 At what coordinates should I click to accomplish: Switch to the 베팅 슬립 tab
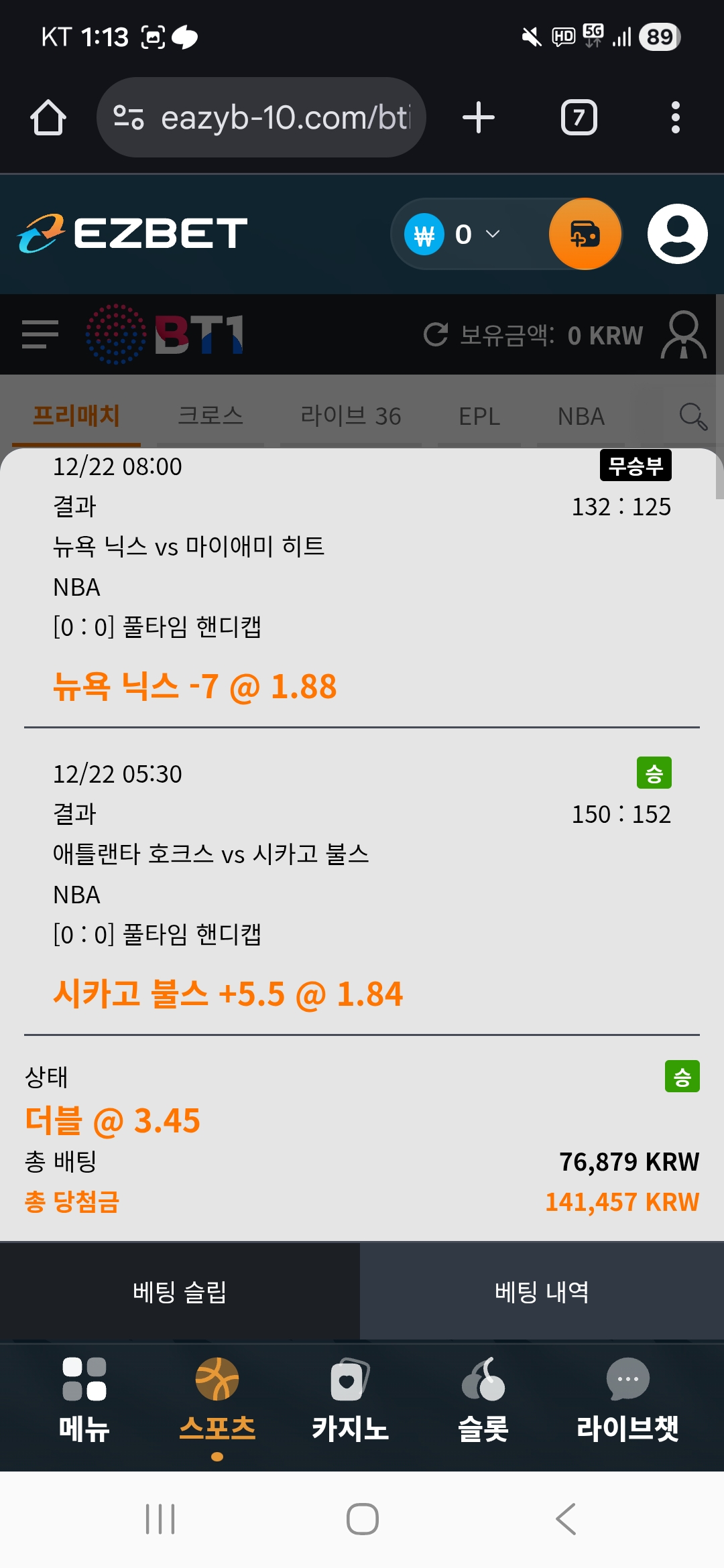(x=180, y=1292)
